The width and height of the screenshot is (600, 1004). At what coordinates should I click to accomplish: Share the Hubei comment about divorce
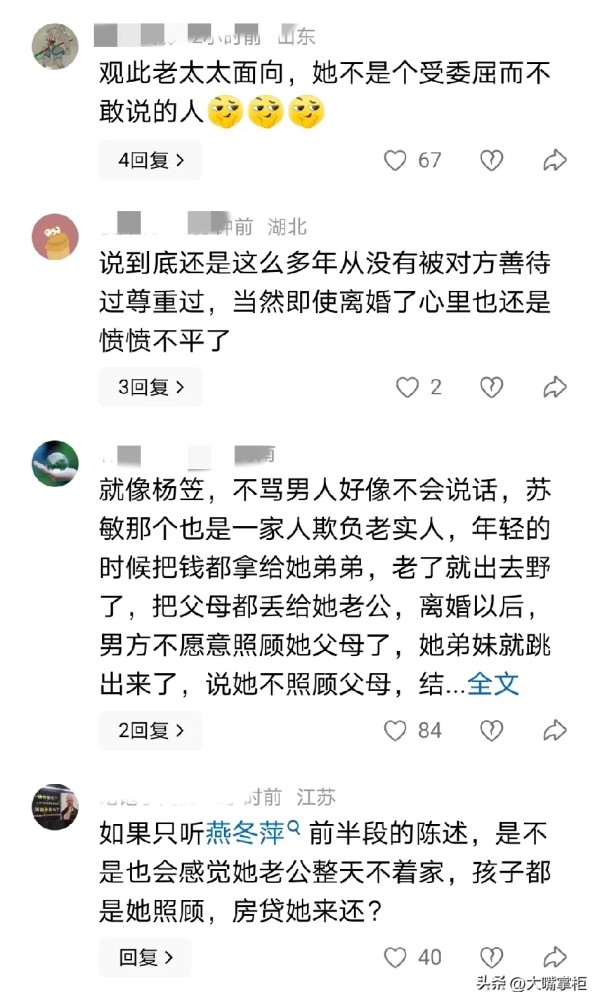tap(554, 387)
